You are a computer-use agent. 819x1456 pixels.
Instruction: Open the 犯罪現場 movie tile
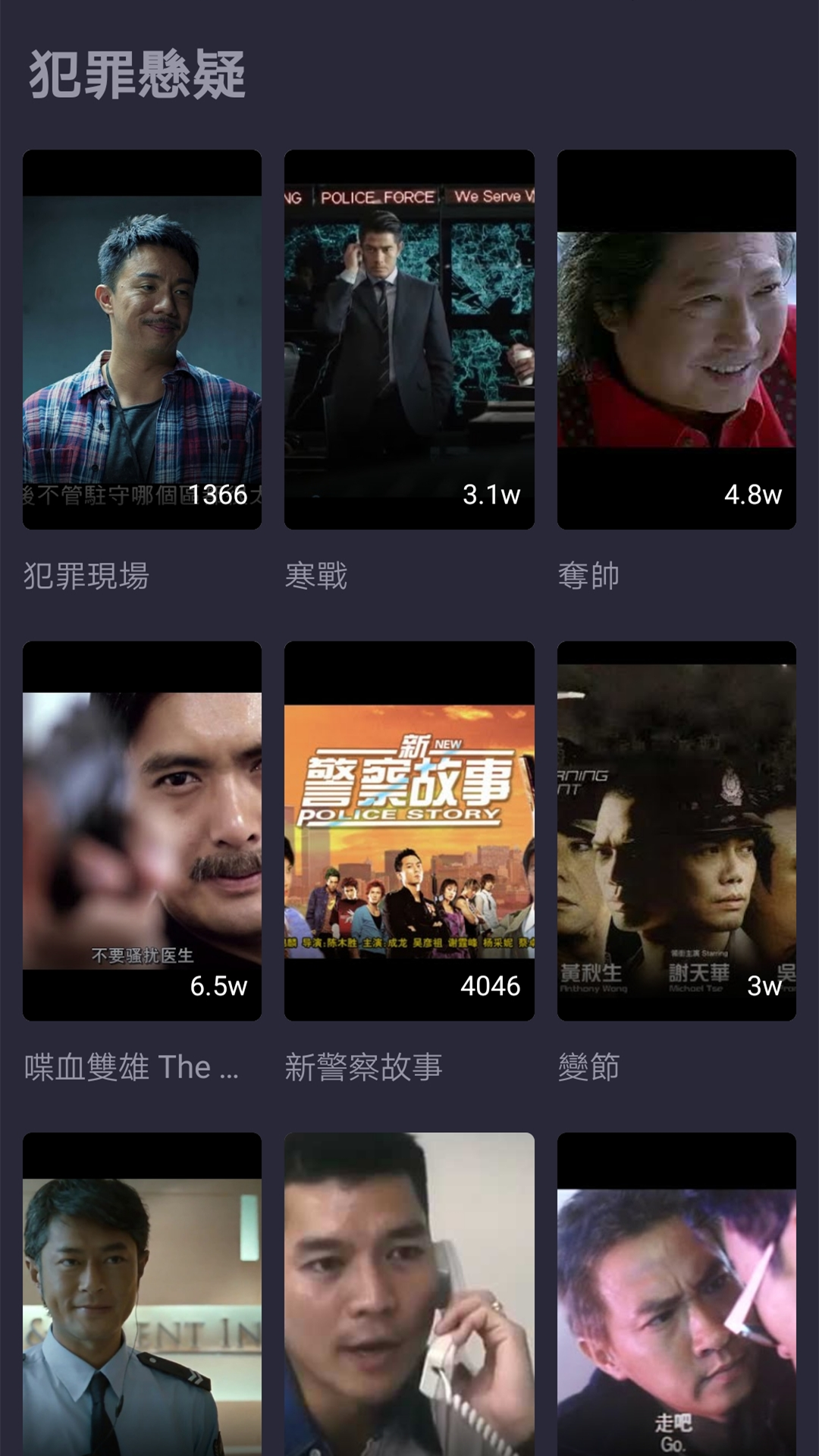tap(142, 339)
